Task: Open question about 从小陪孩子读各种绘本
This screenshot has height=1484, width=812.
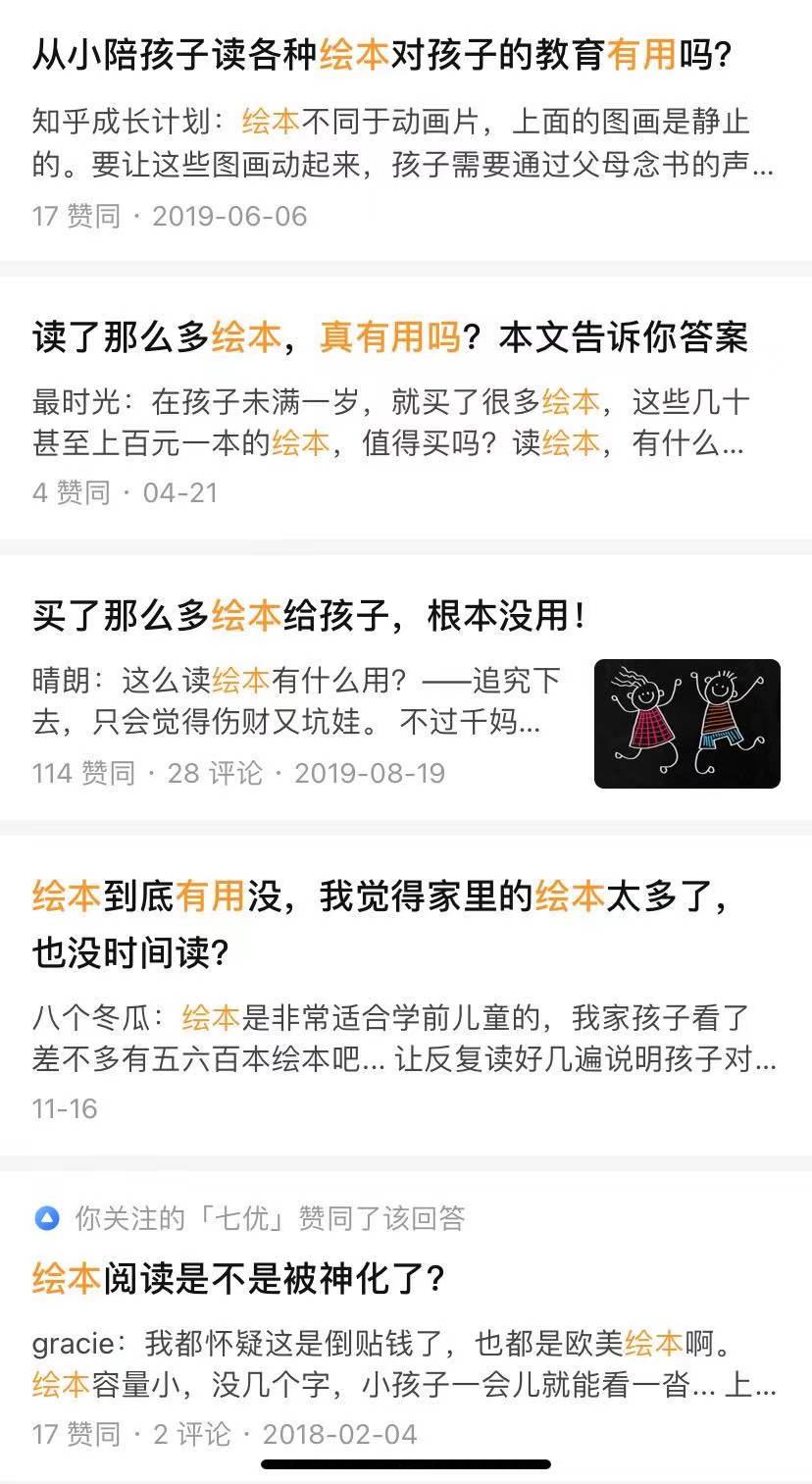Action: coord(382,55)
